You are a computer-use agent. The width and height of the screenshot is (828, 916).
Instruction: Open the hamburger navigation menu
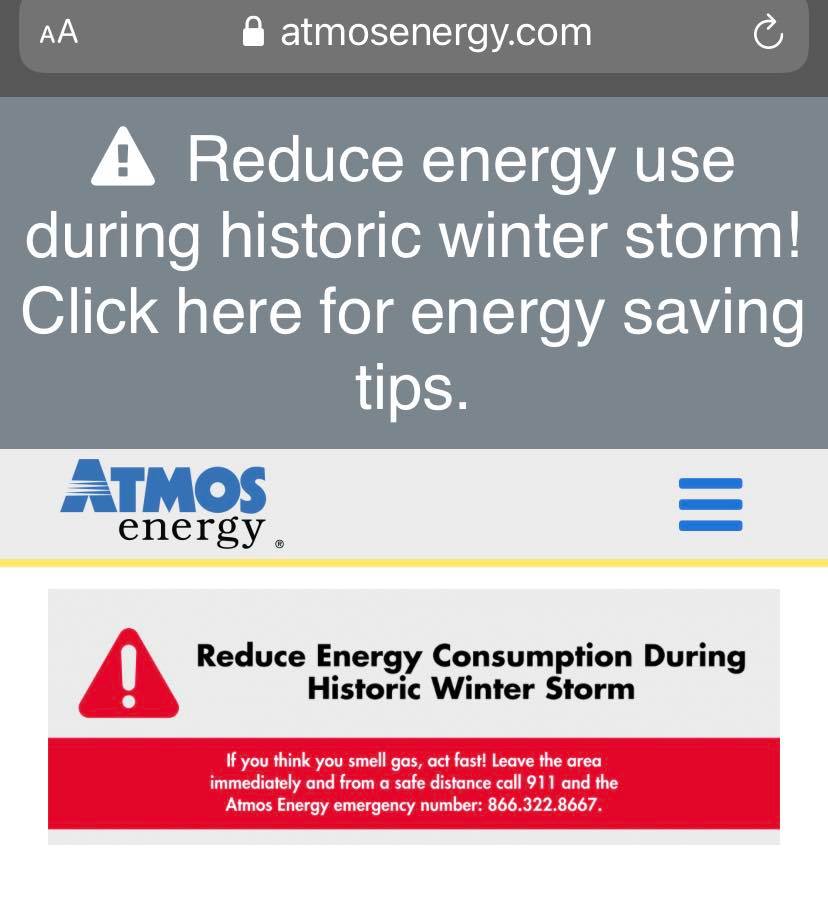(710, 504)
